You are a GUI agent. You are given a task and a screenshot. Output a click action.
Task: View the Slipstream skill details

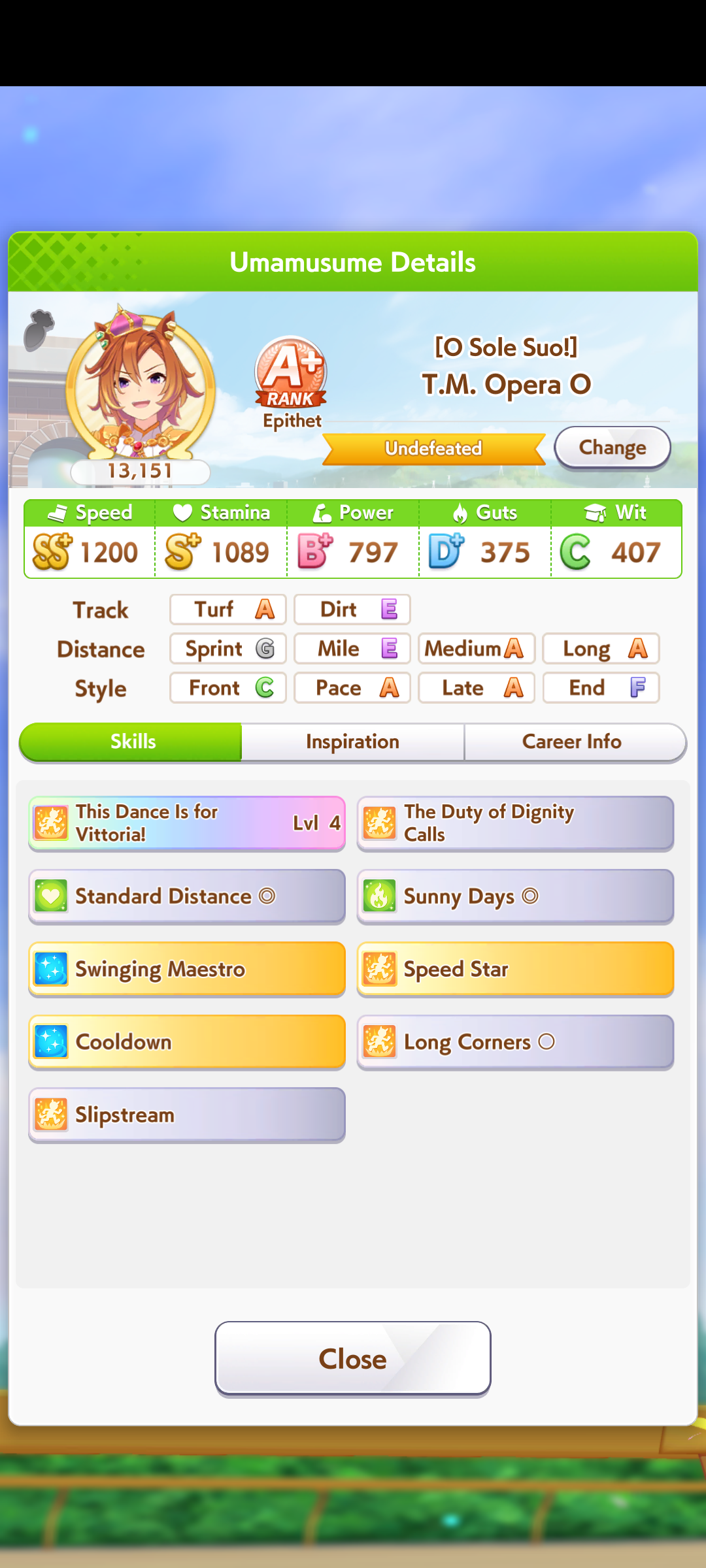pos(187,1115)
